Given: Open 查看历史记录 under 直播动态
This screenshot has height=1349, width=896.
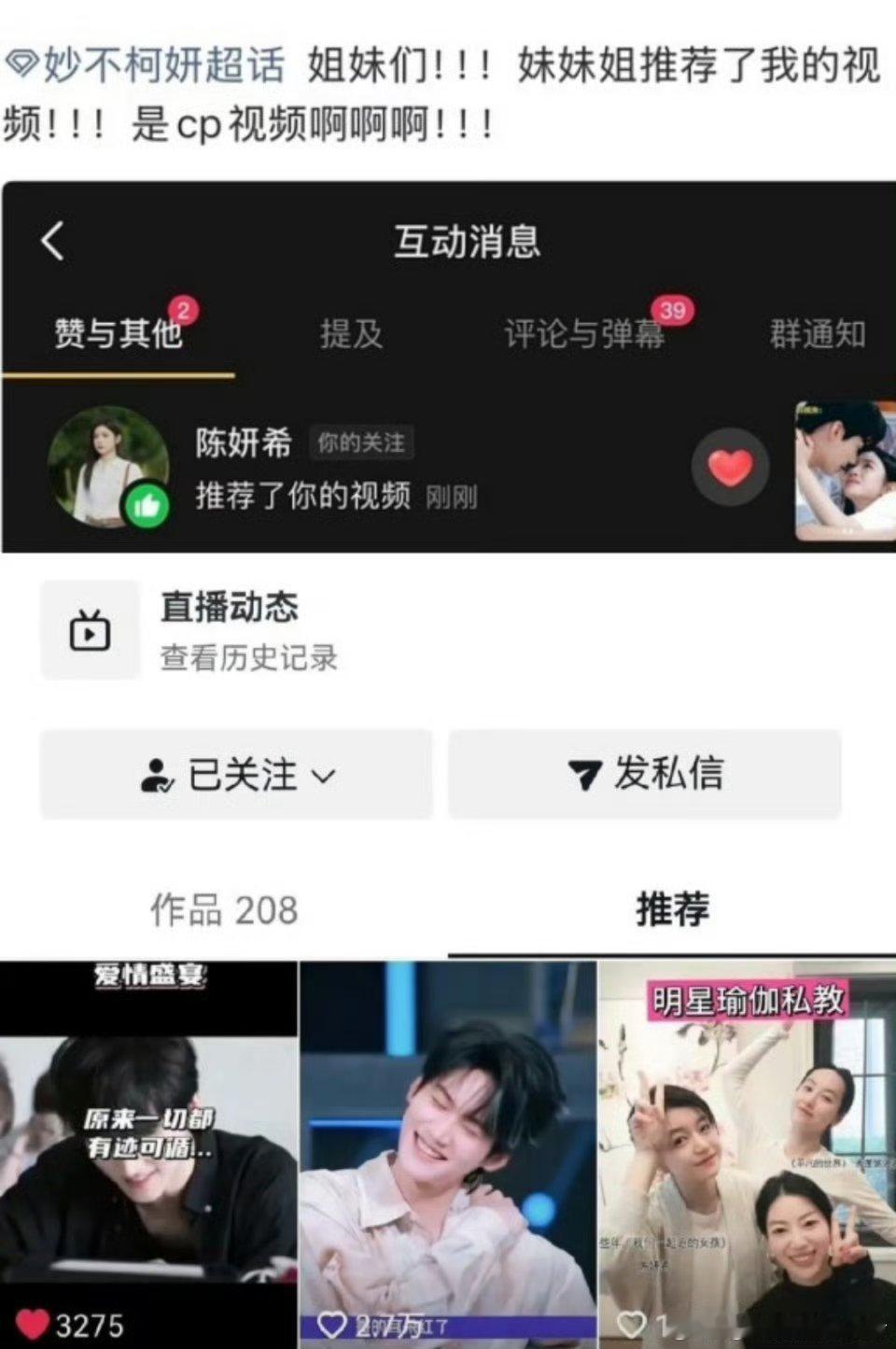Looking at the screenshot, I should tap(249, 658).
